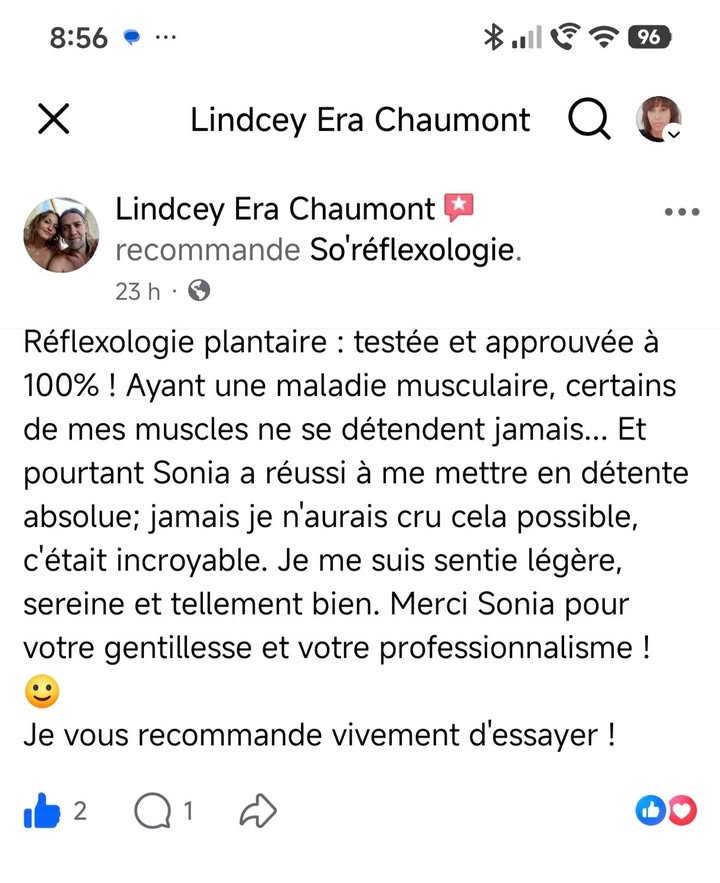Open the search on Lindcey Era Chaumont's profile
Image resolution: width=720 pixels, height=883 pixels.
[x=590, y=120]
